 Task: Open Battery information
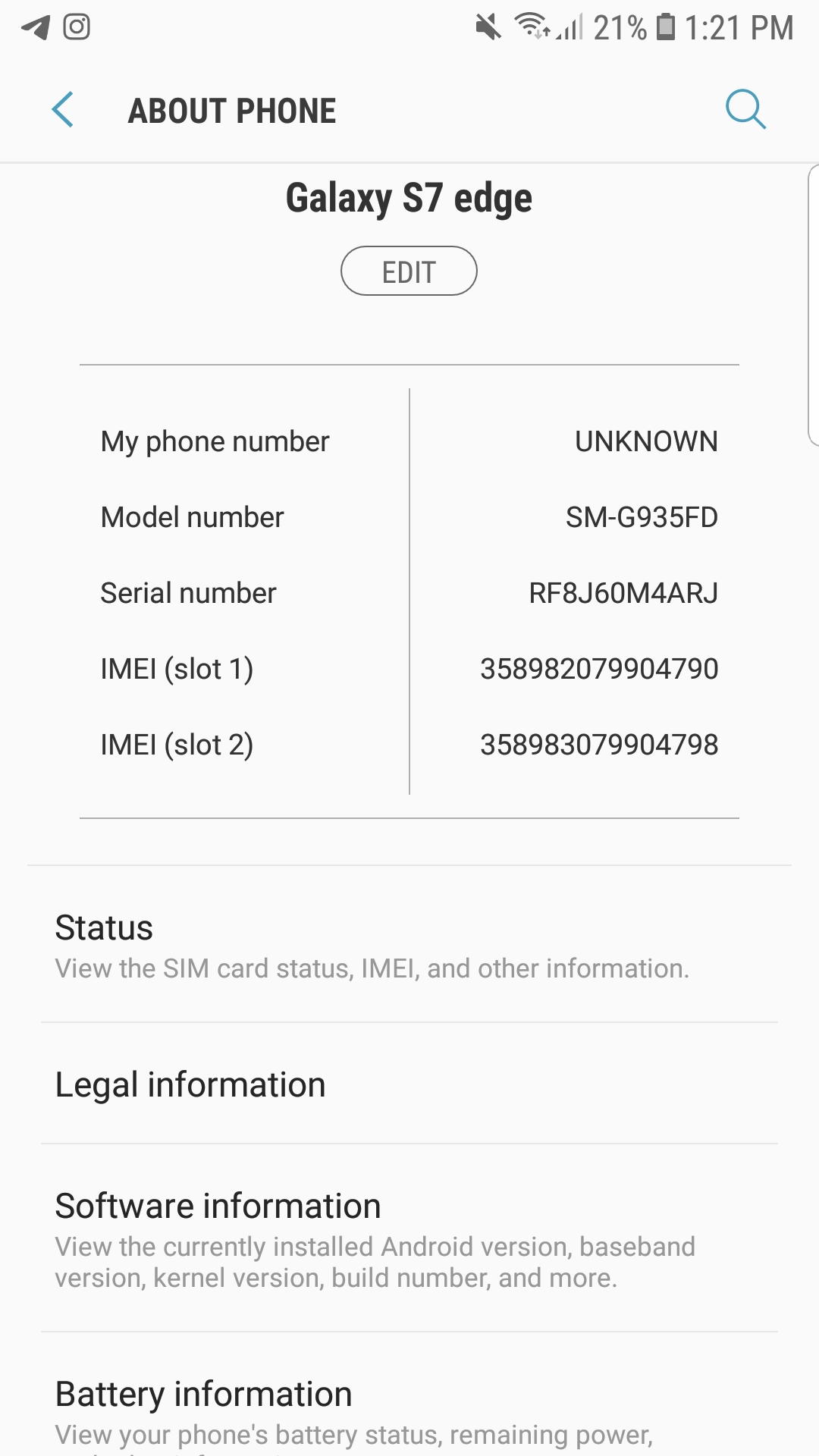[409, 1409]
